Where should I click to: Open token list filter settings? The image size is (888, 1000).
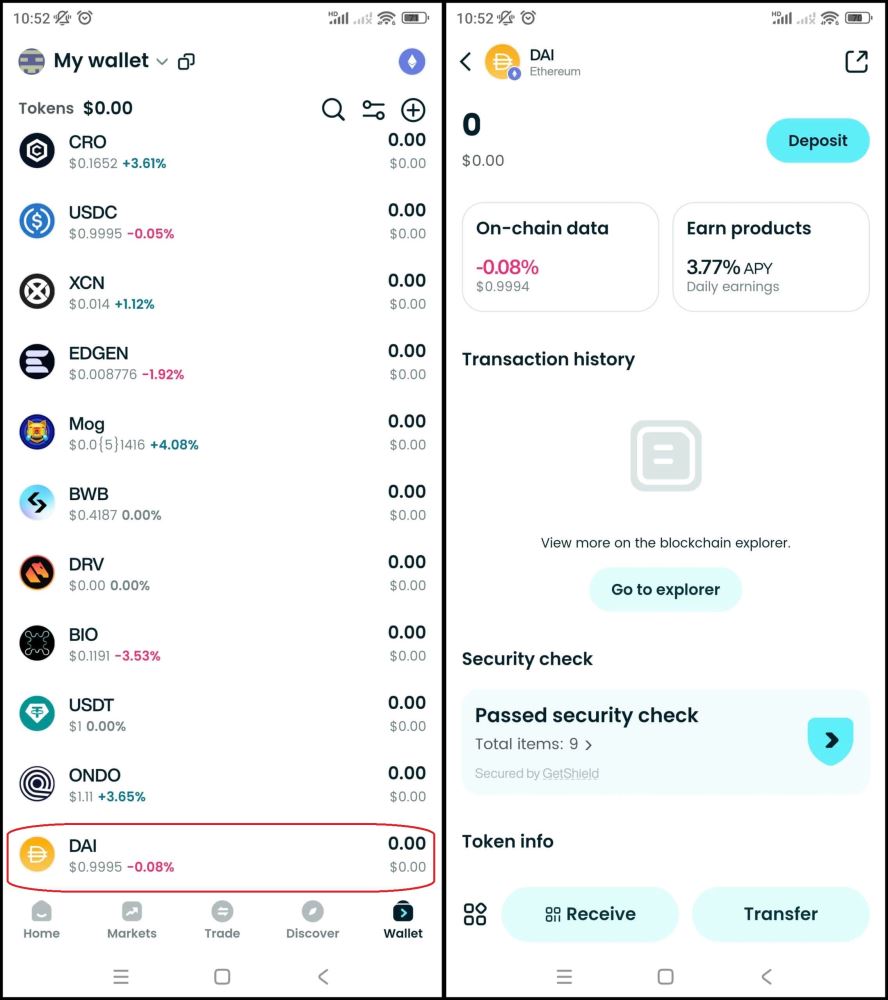[373, 110]
